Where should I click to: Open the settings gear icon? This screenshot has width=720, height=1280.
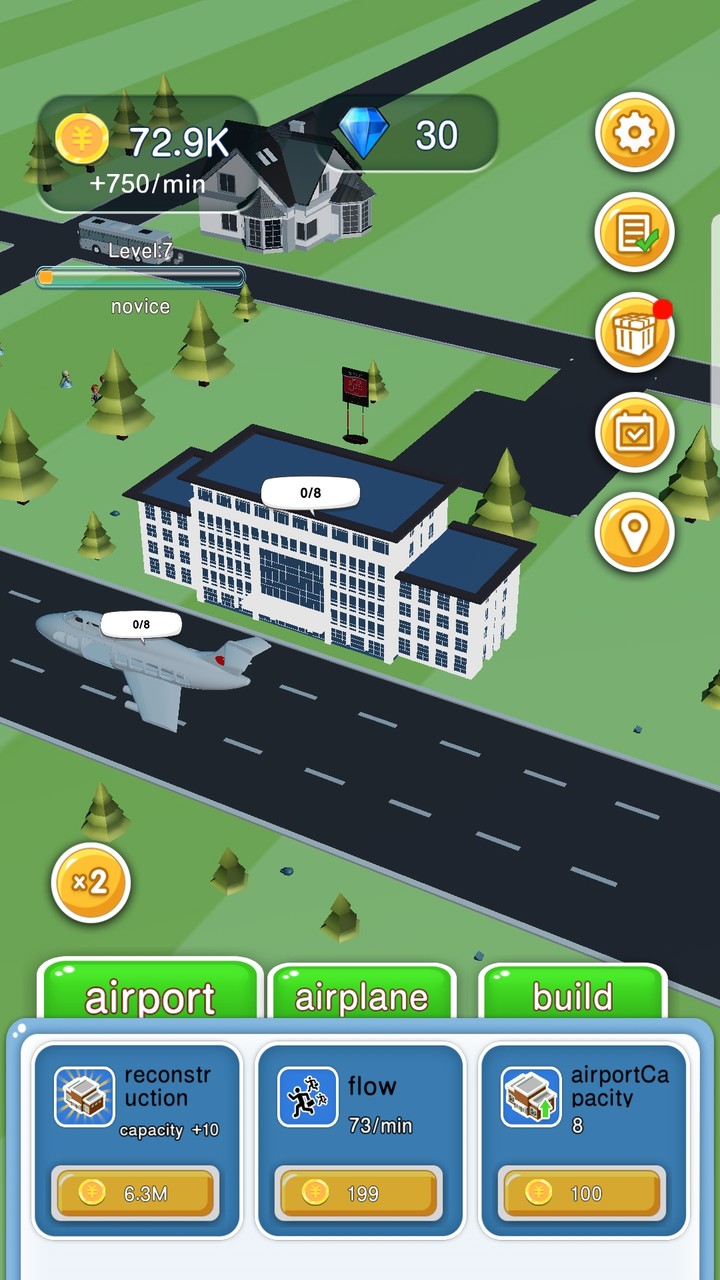pos(635,133)
